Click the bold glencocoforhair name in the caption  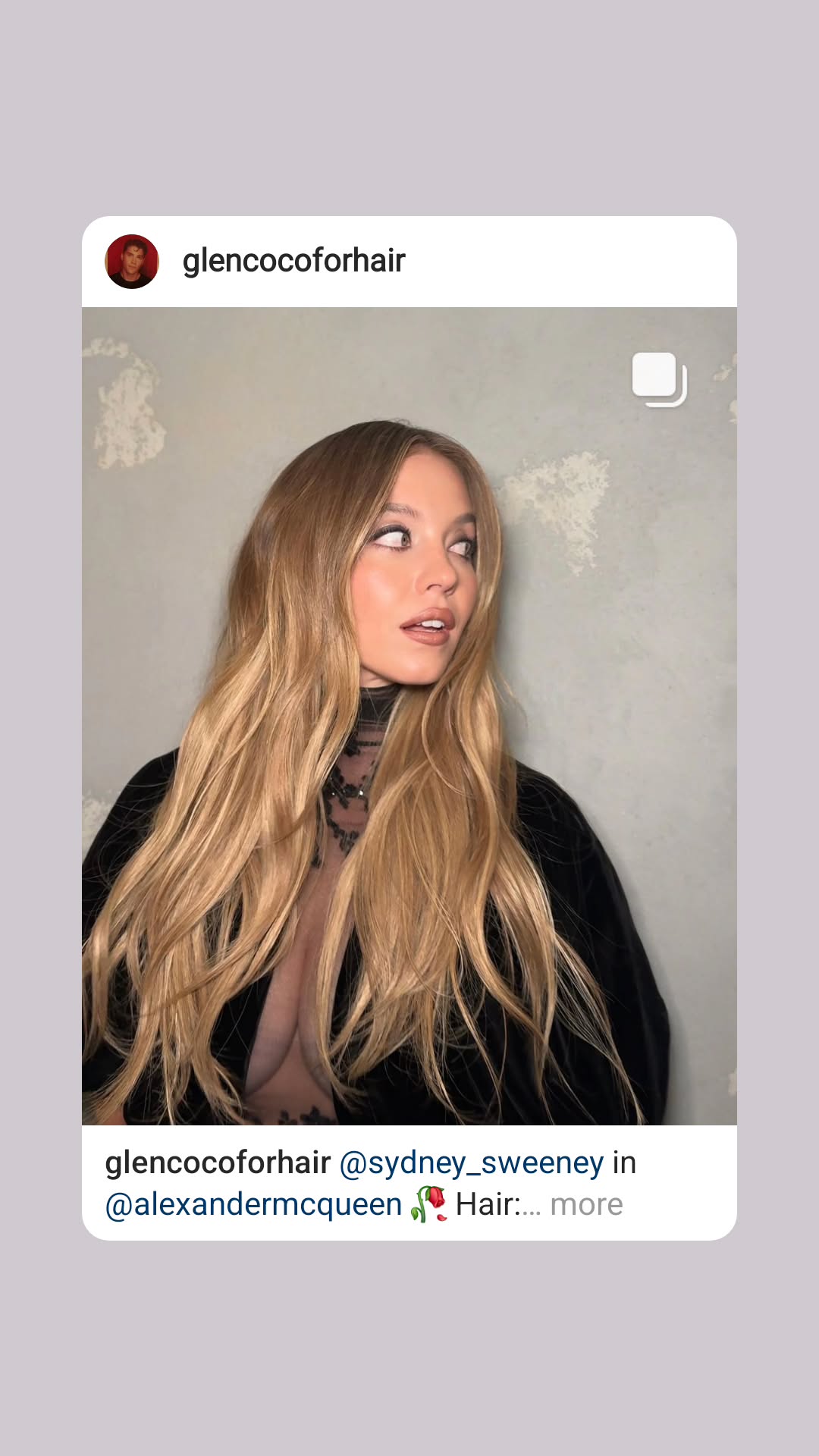tap(218, 1162)
